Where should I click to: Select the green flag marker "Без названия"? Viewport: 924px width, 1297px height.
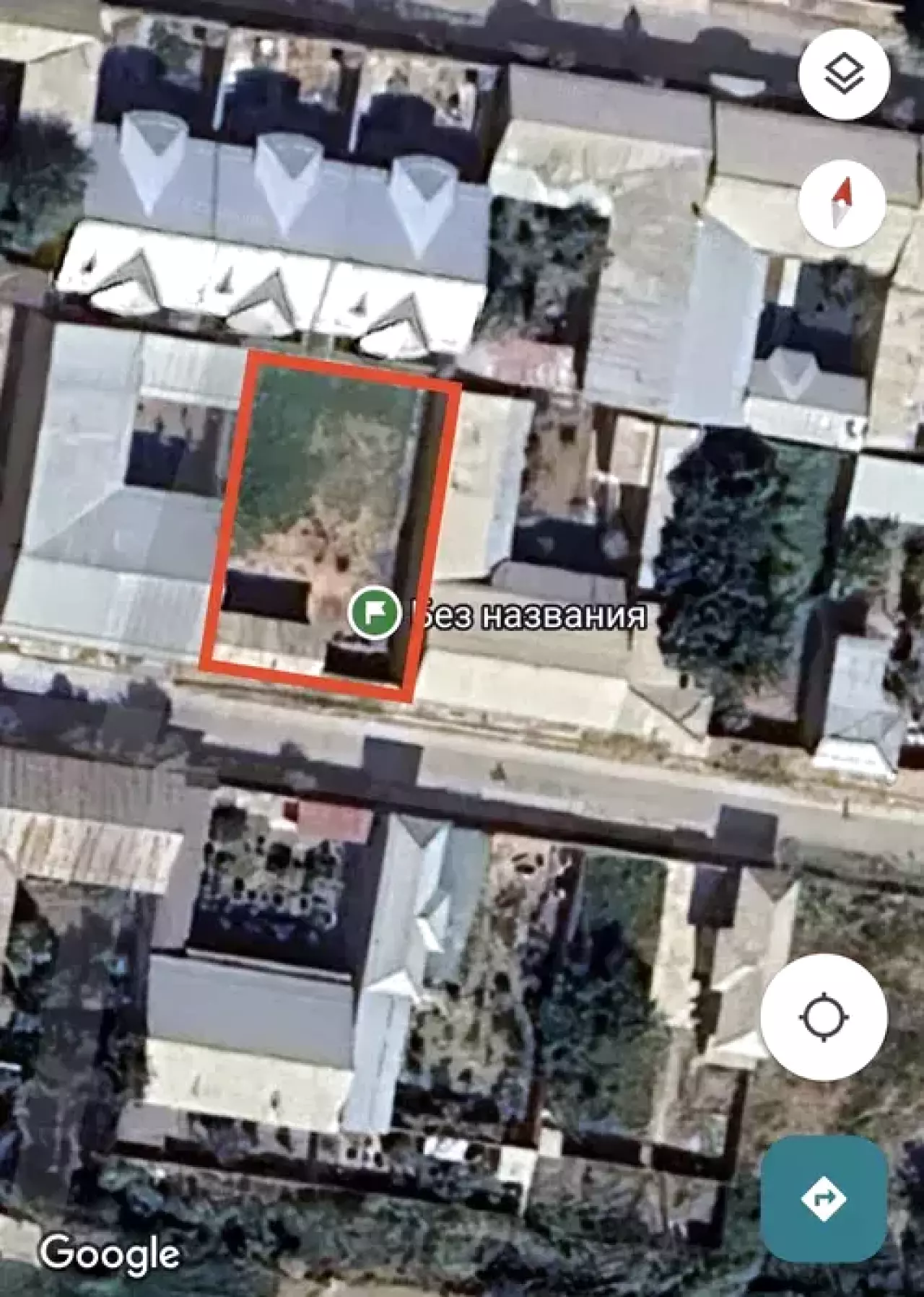(x=374, y=613)
